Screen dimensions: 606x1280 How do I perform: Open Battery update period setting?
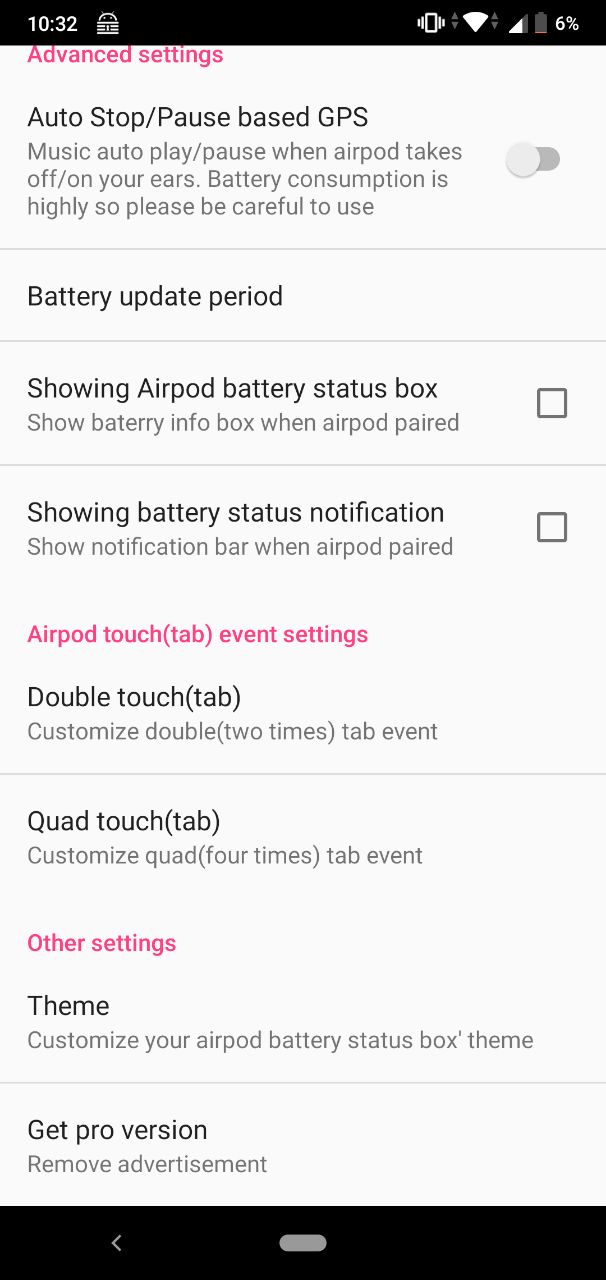point(303,296)
